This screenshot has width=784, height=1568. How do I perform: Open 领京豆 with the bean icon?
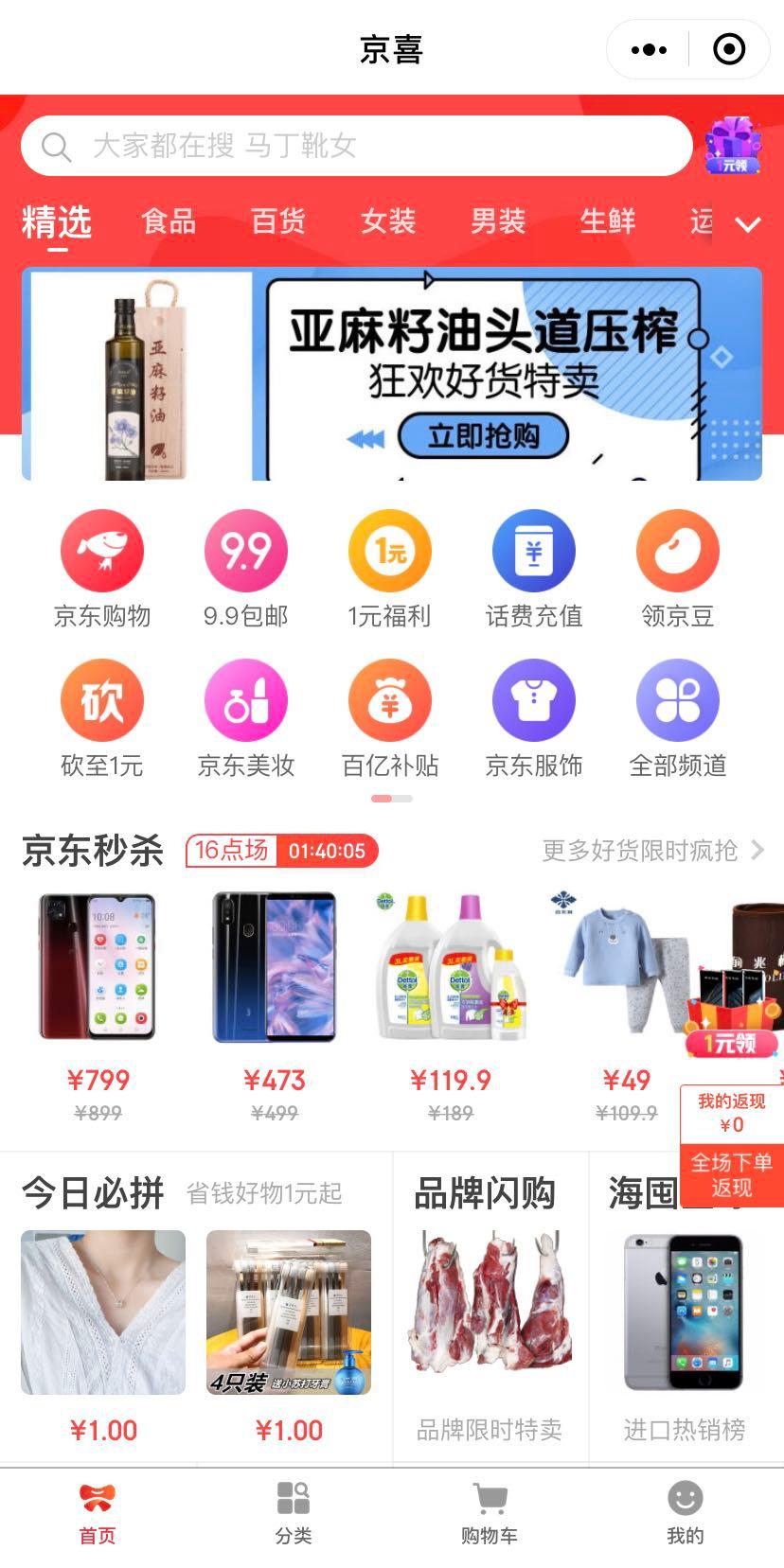(678, 550)
